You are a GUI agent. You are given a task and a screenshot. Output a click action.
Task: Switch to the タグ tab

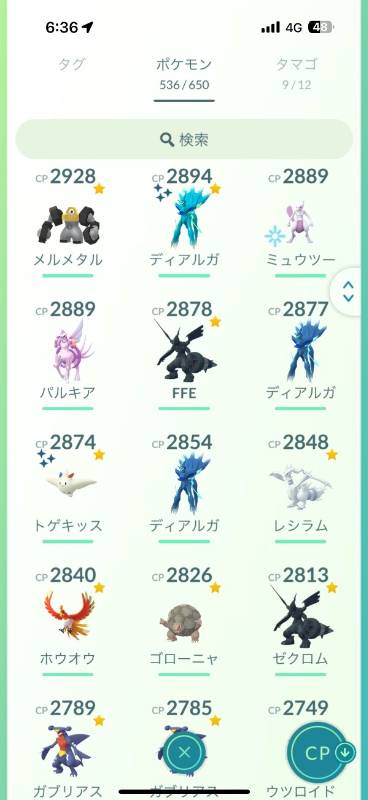click(x=71, y=65)
